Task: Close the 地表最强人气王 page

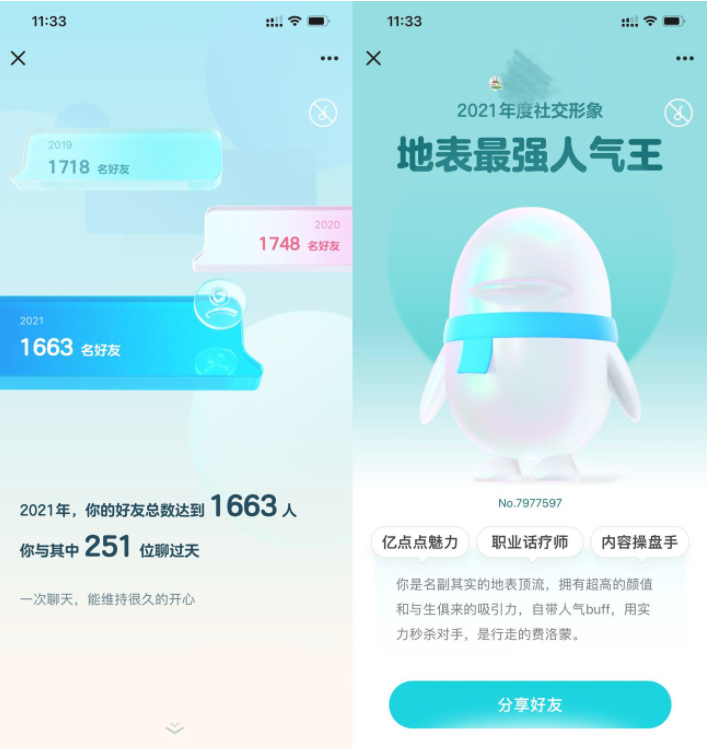Action: click(374, 58)
